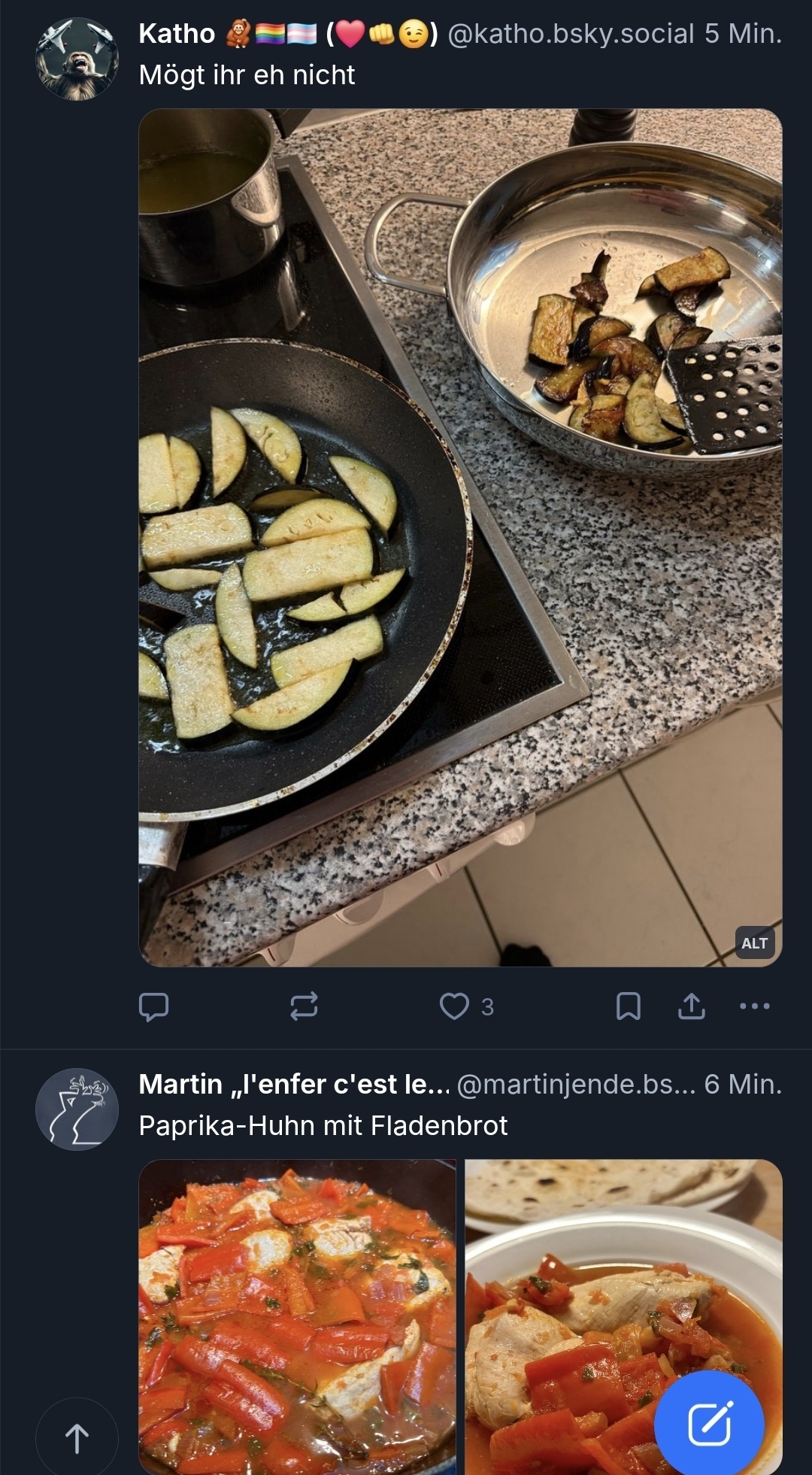
Task: Open overflow menu on Katho's post
Action: (755, 1006)
